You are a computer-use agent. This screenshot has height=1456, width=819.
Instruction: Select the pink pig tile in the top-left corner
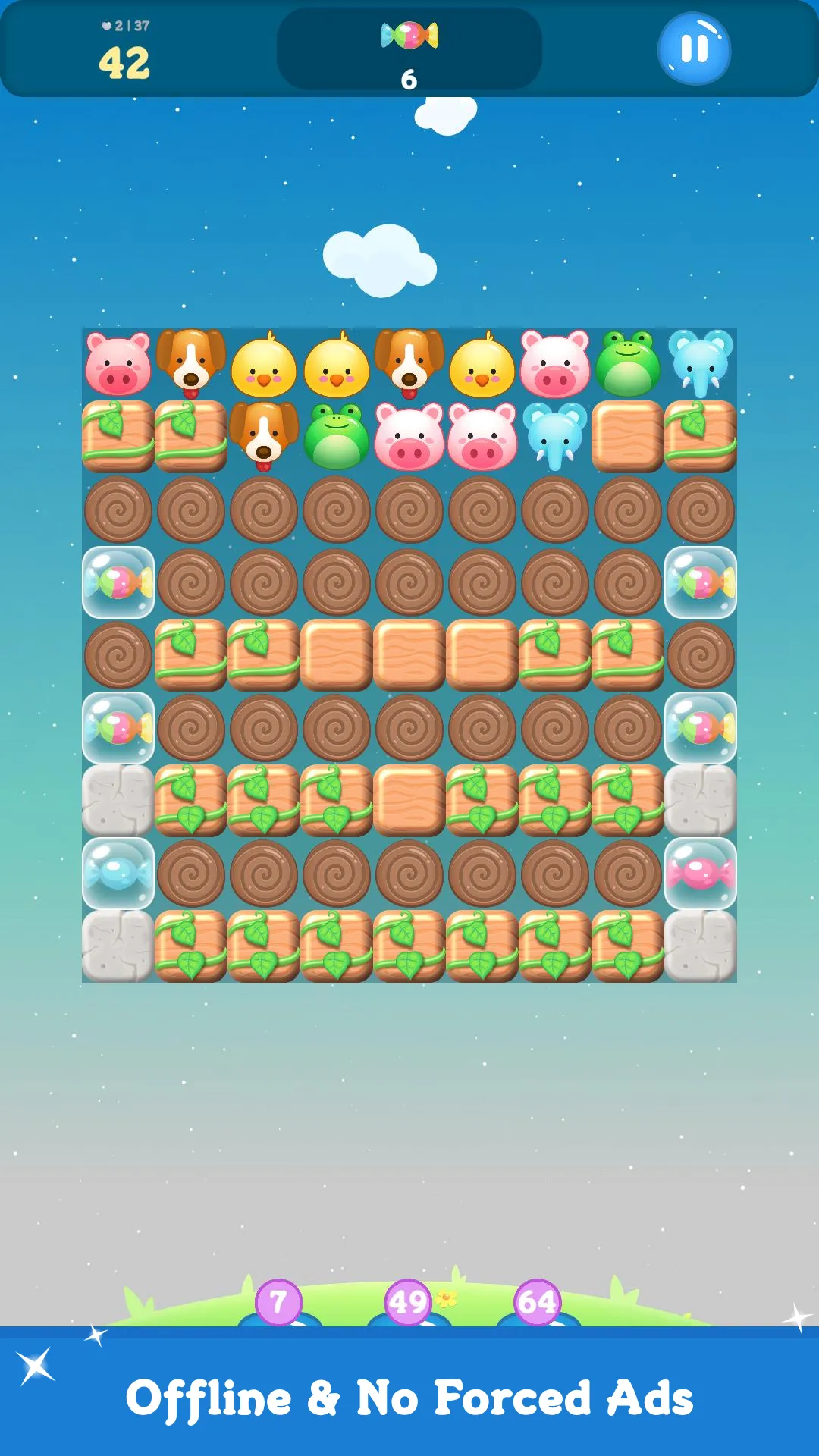(118, 362)
